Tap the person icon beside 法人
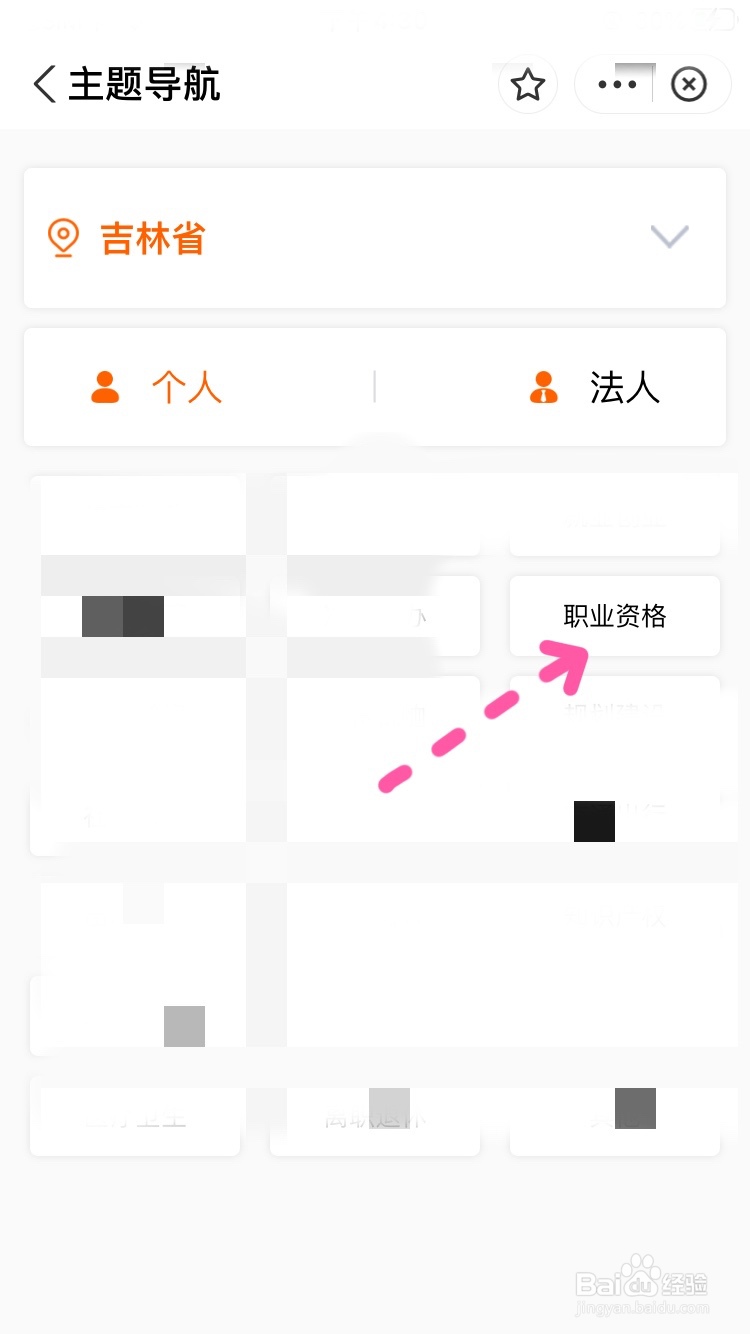The height and width of the screenshot is (1334, 750). [x=543, y=388]
